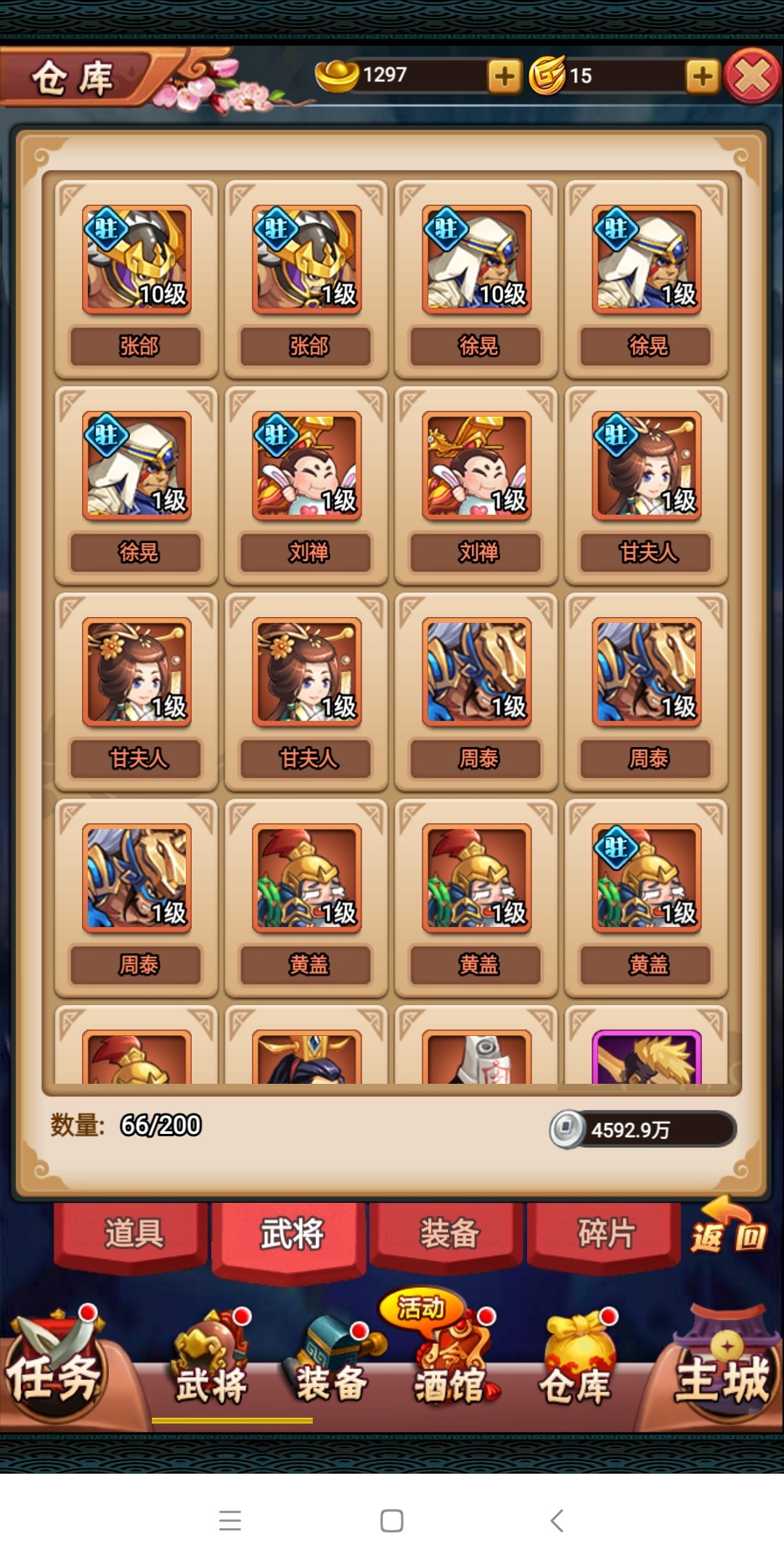Select the 武将 tab in the warehouse

[x=292, y=1235]
